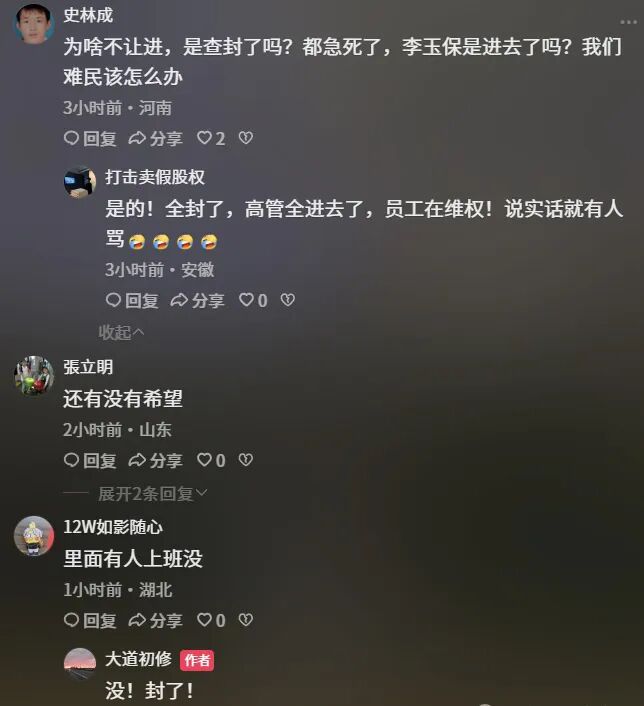Like 打击卖假股权's reply
This screenshot has width=644, height=706.
[252, 300]
